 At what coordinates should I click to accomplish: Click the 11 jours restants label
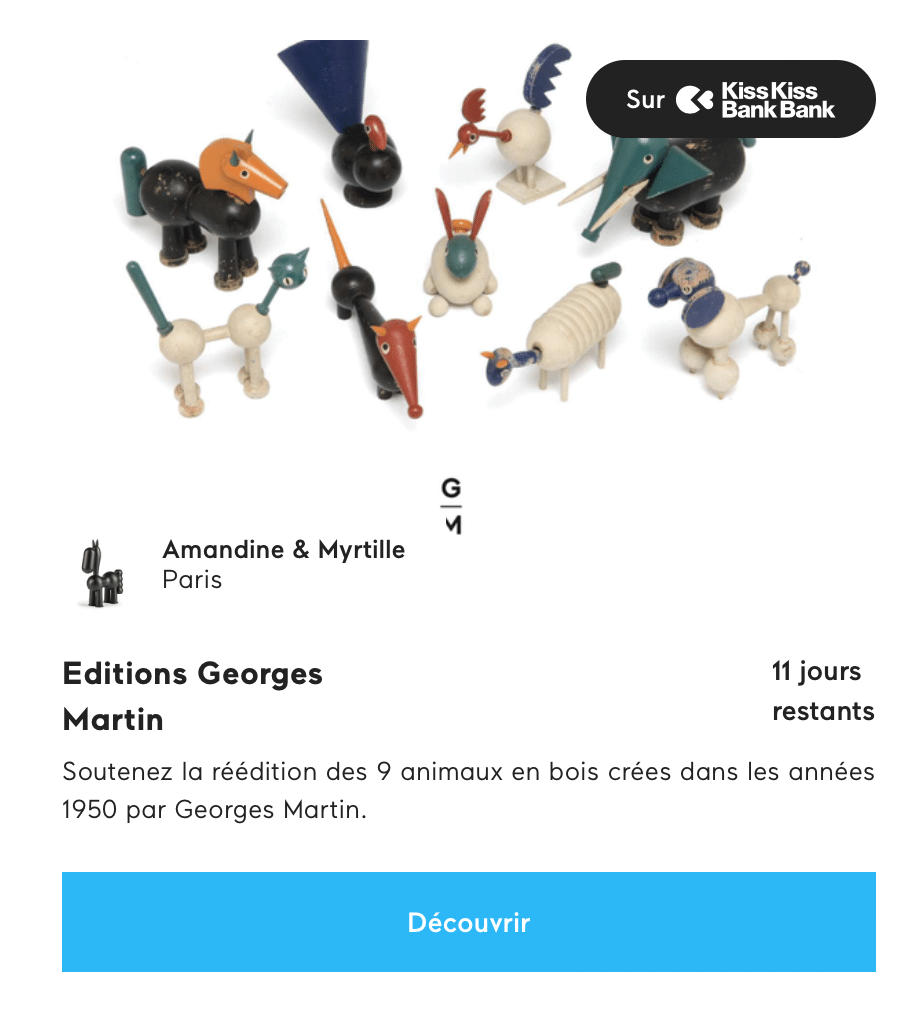pos(822,691)
